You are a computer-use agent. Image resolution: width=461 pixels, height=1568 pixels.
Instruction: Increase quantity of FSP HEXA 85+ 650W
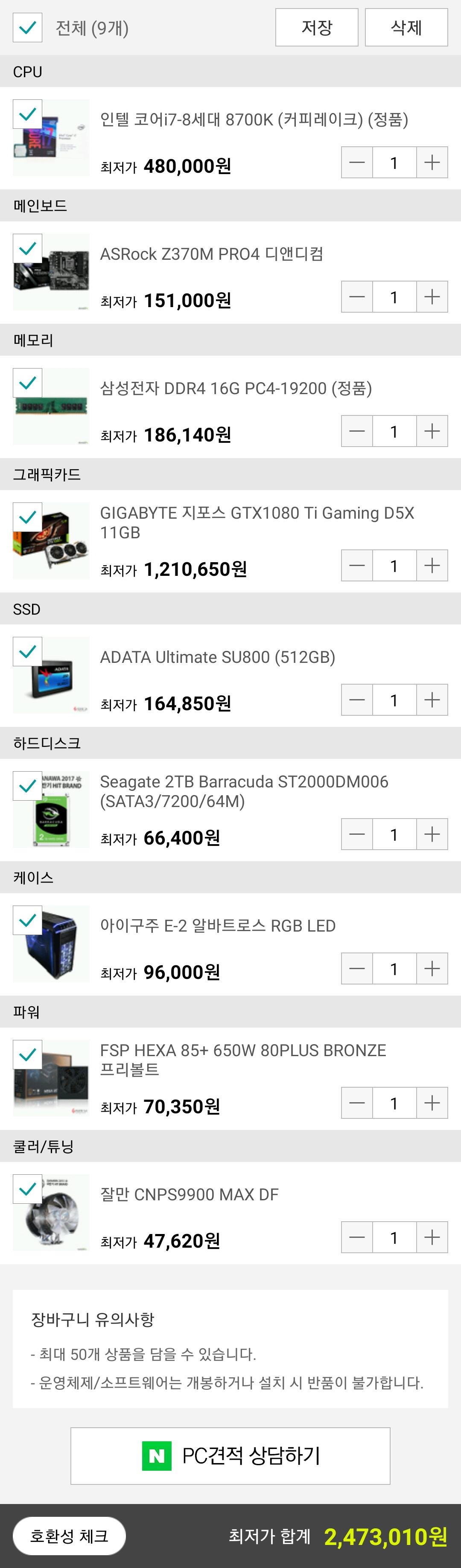coord(432,1103)
